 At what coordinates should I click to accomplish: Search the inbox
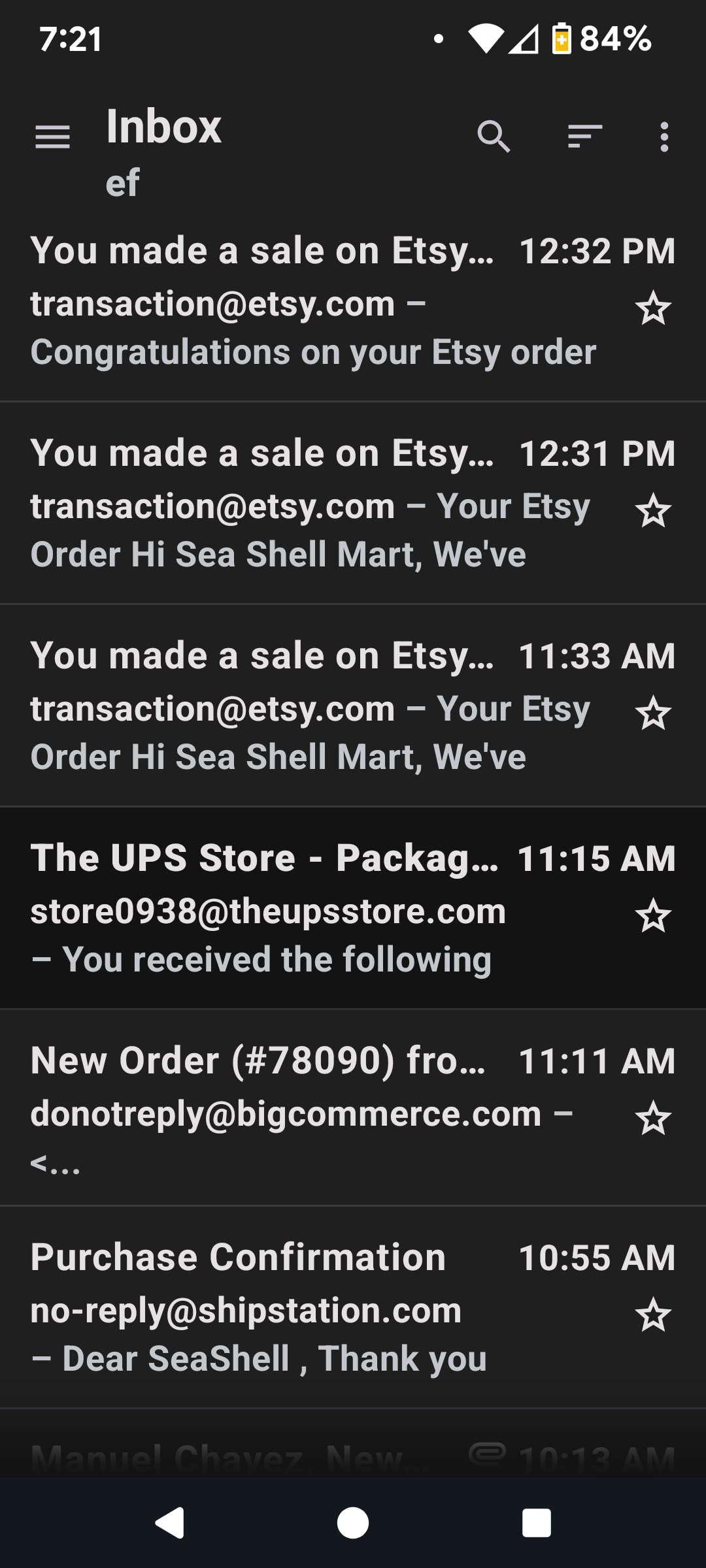coord(494,137)
